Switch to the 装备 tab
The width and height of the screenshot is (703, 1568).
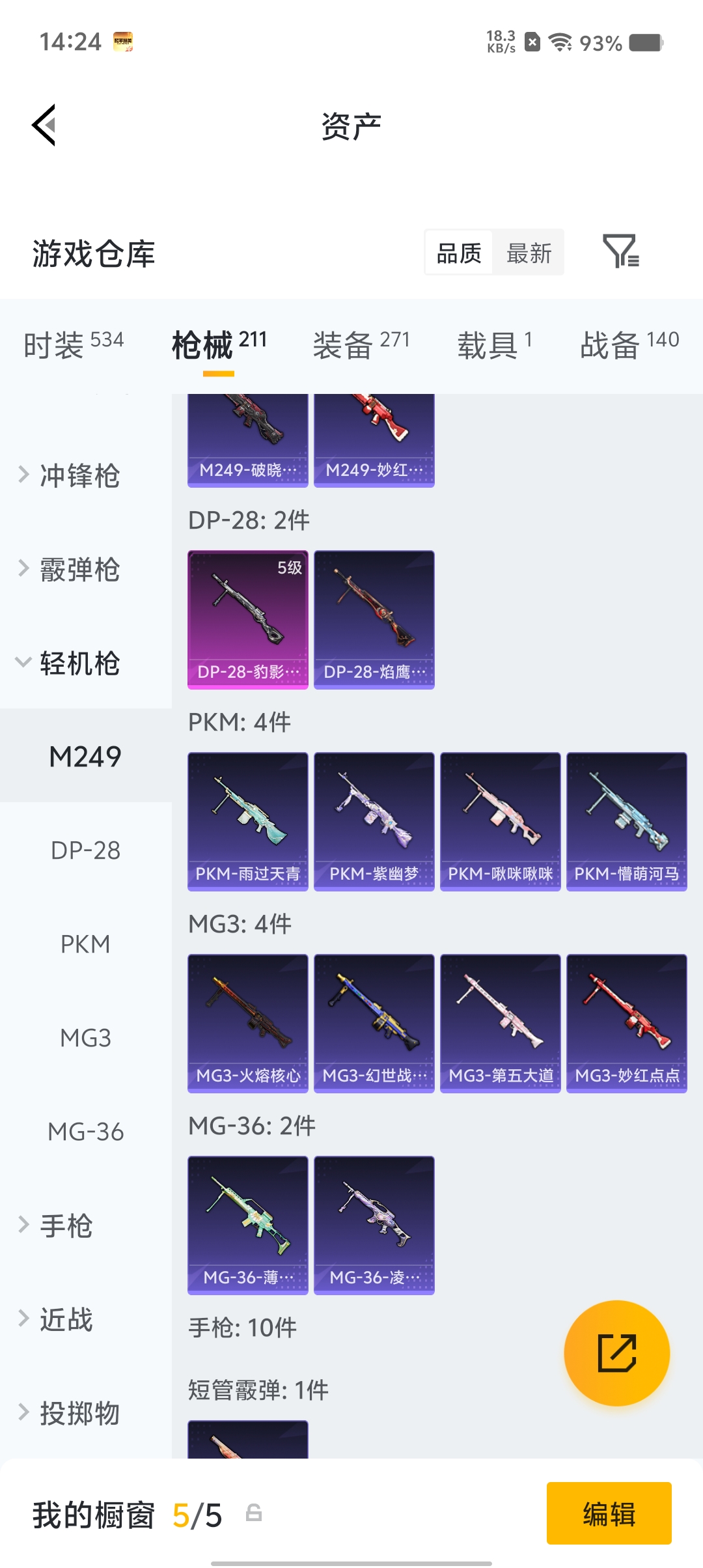pyautogui.click(x=361, y=345)
